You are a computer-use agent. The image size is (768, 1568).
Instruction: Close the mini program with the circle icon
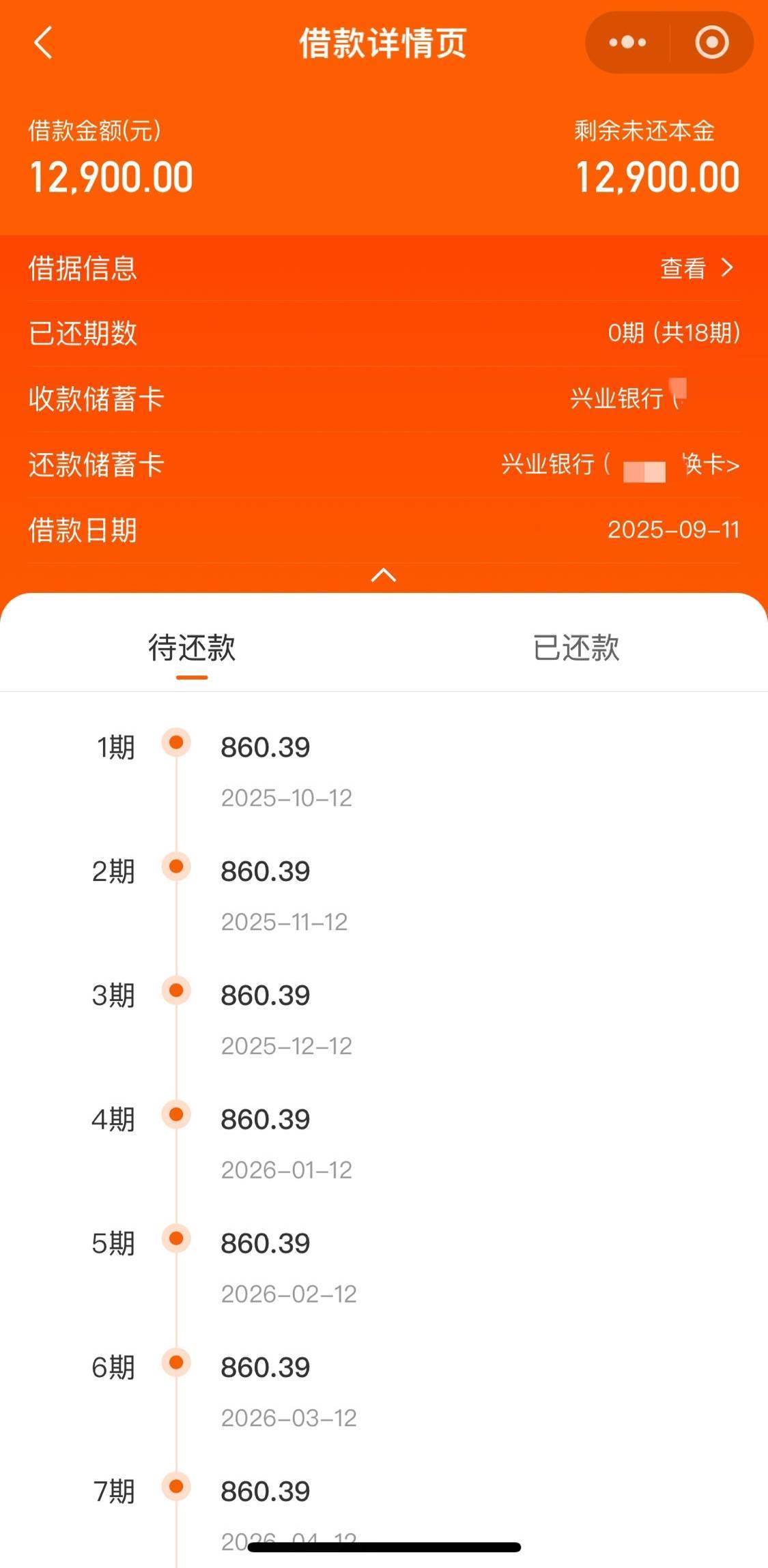712,42
